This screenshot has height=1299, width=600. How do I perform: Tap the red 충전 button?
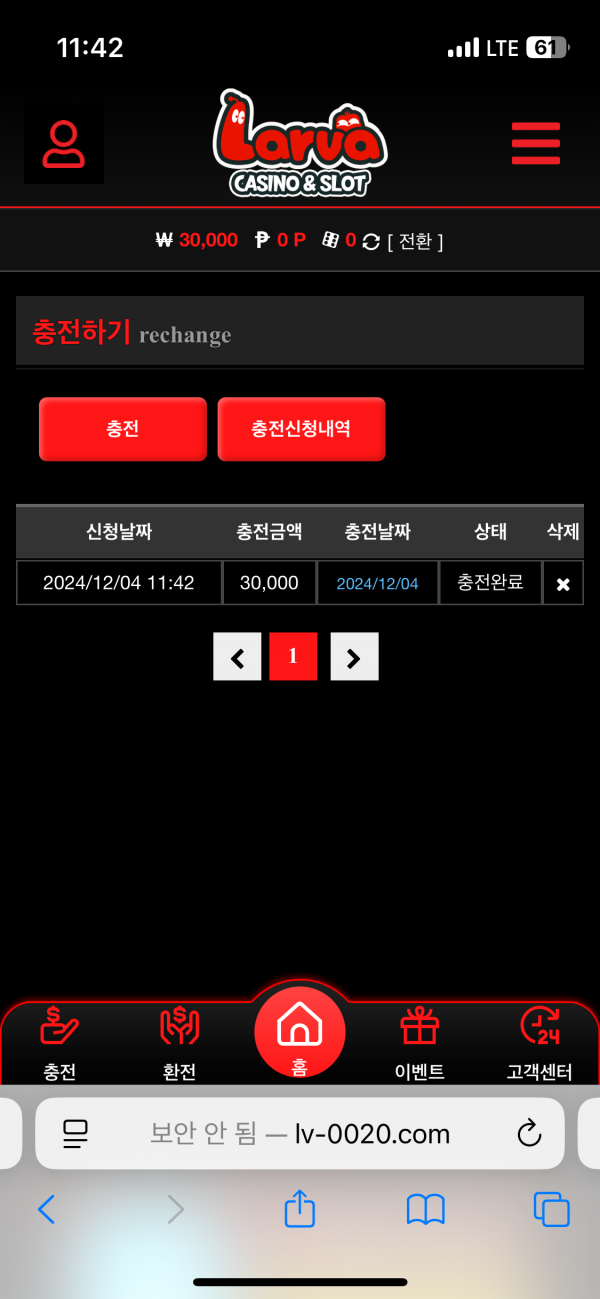(x=123, y=429)
